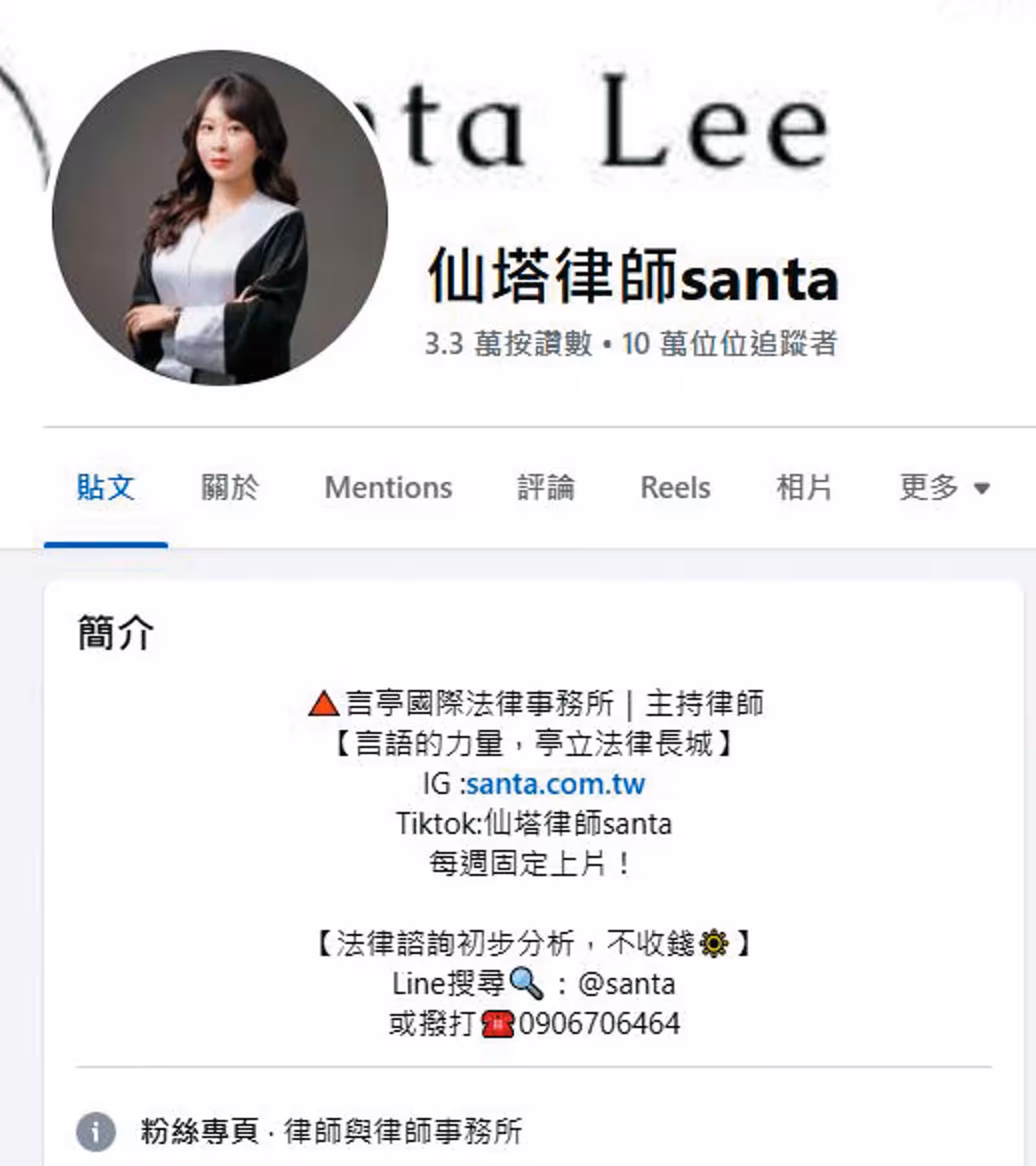The image size is (1036, 1166).
Task: Open the Mentions tab
Action: (x=388, y=487)
